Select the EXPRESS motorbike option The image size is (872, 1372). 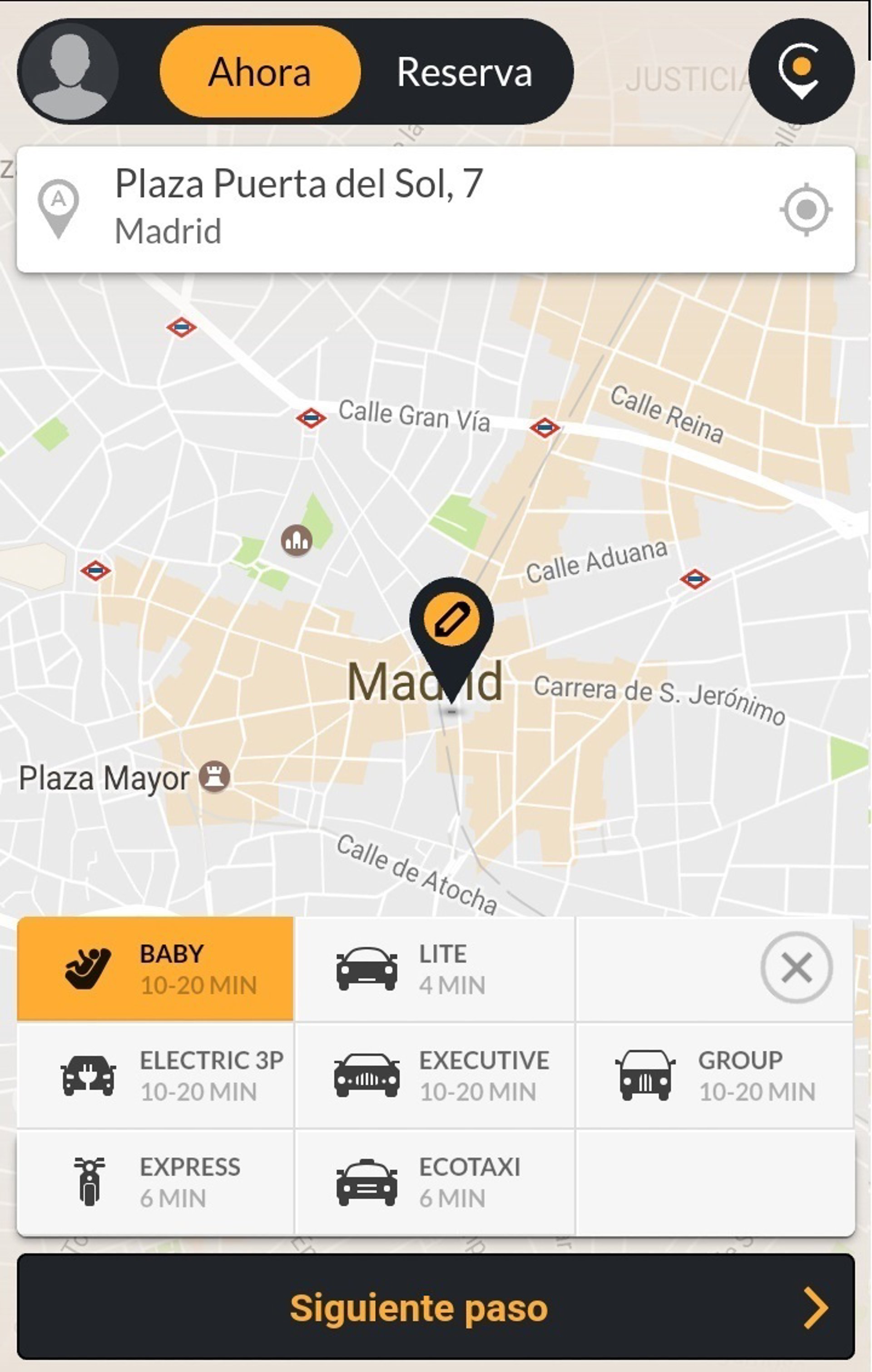(x=155, y=1182)
